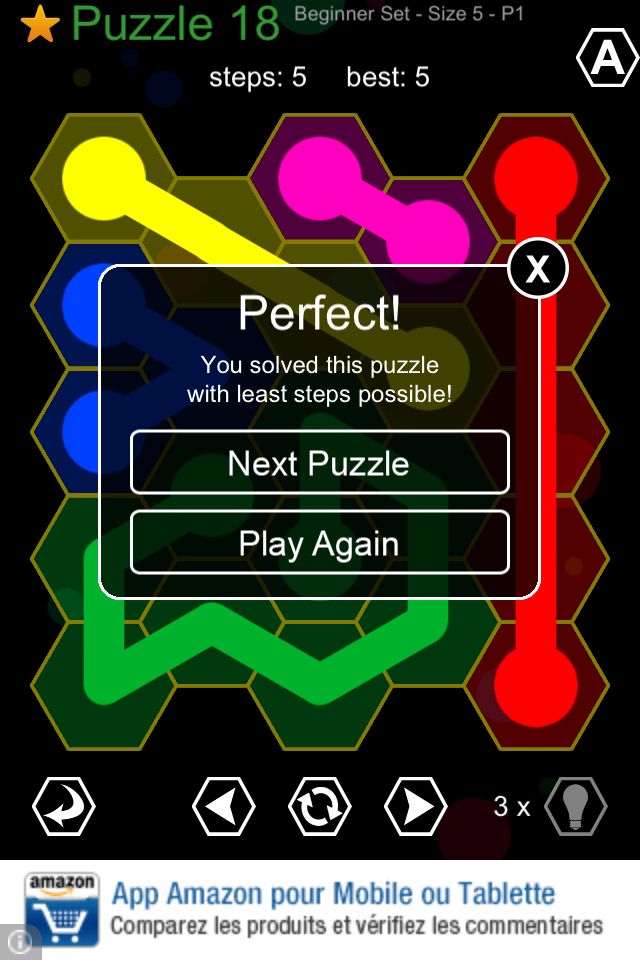Select Play Again

(319, 544)
